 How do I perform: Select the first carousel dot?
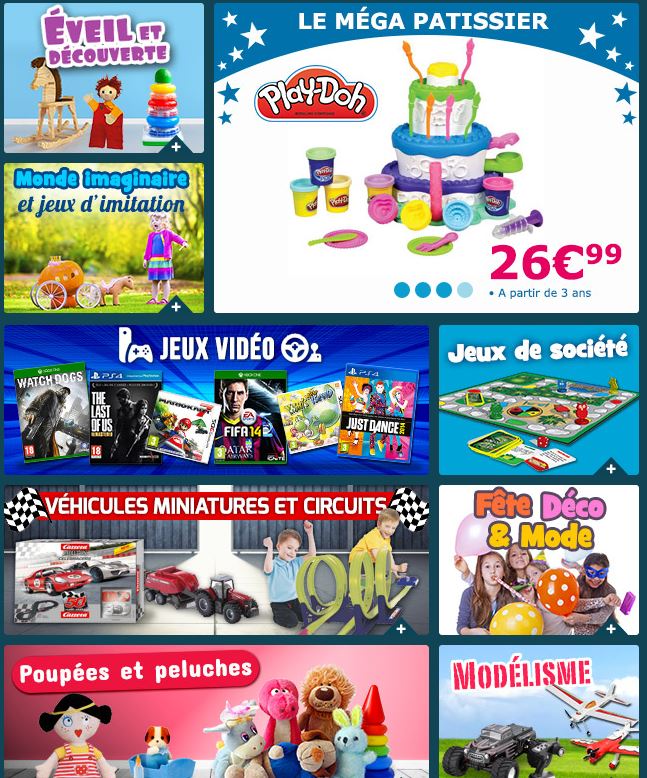coord(402,290)
